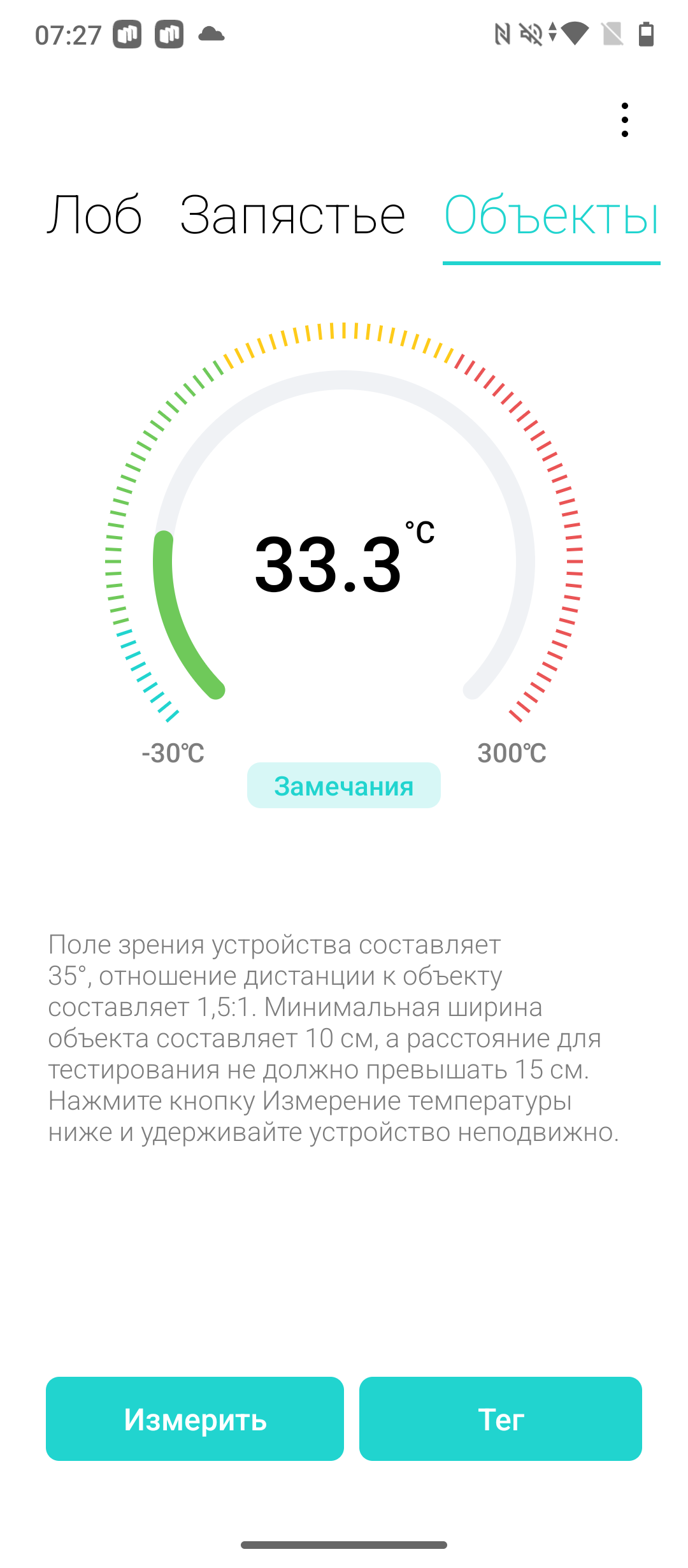Switch to the Запястье tab
The image size is (688, 1568).
click(292, 217)
